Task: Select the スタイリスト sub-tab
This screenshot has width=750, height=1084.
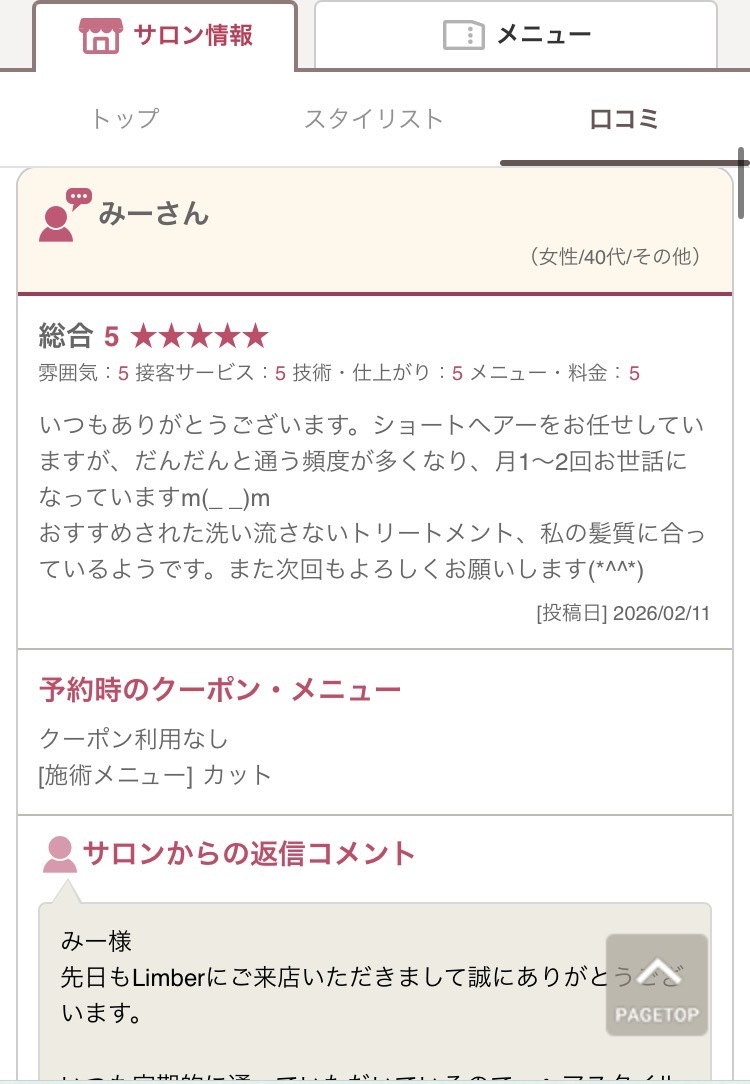Action: click(373, 119)
